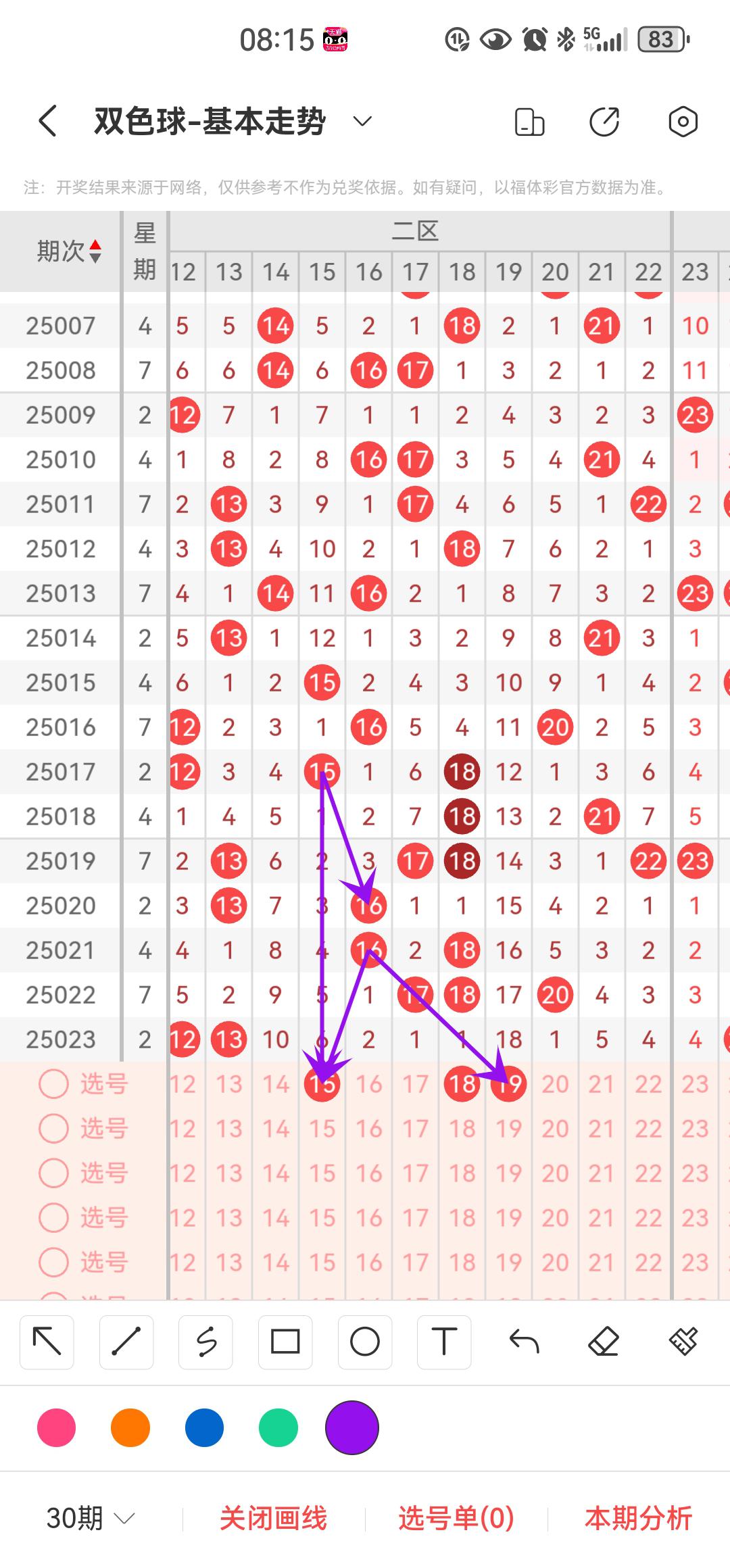Screen dimensions: 730x1568
Task: Select the arrow drawing tool
Action: point(47,1342)
